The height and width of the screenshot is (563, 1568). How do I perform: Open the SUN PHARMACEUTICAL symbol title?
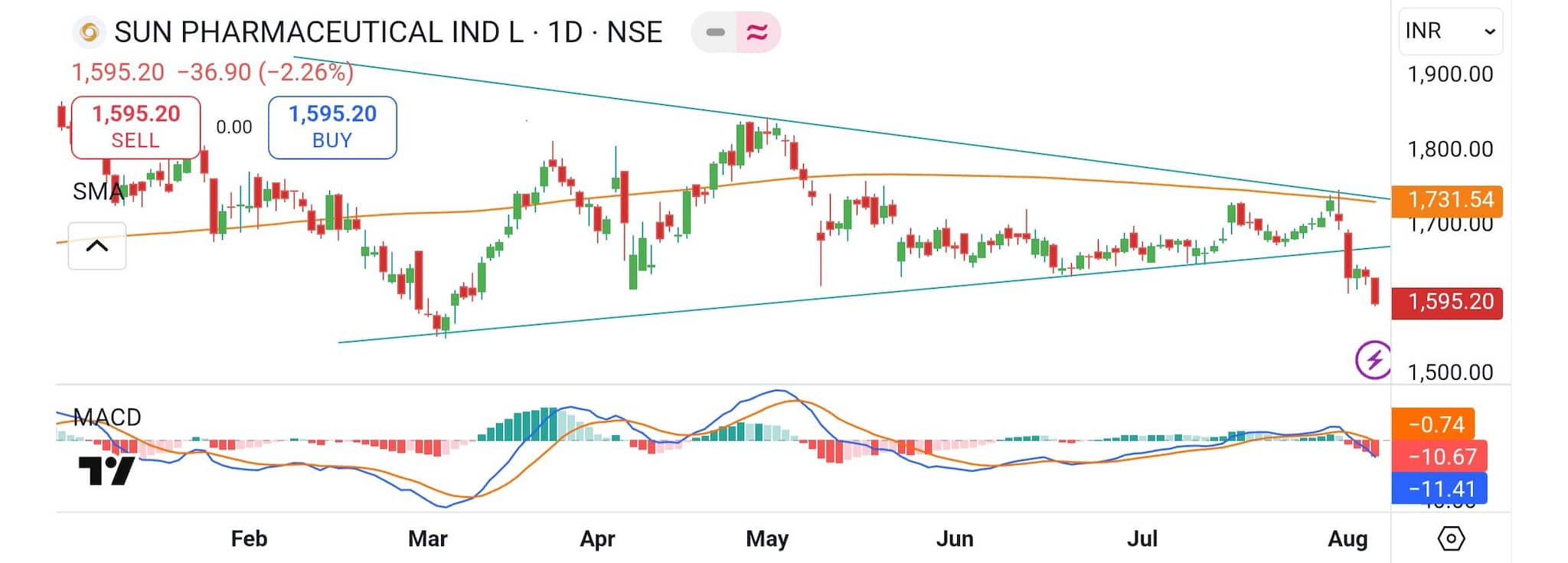[387, 32]
